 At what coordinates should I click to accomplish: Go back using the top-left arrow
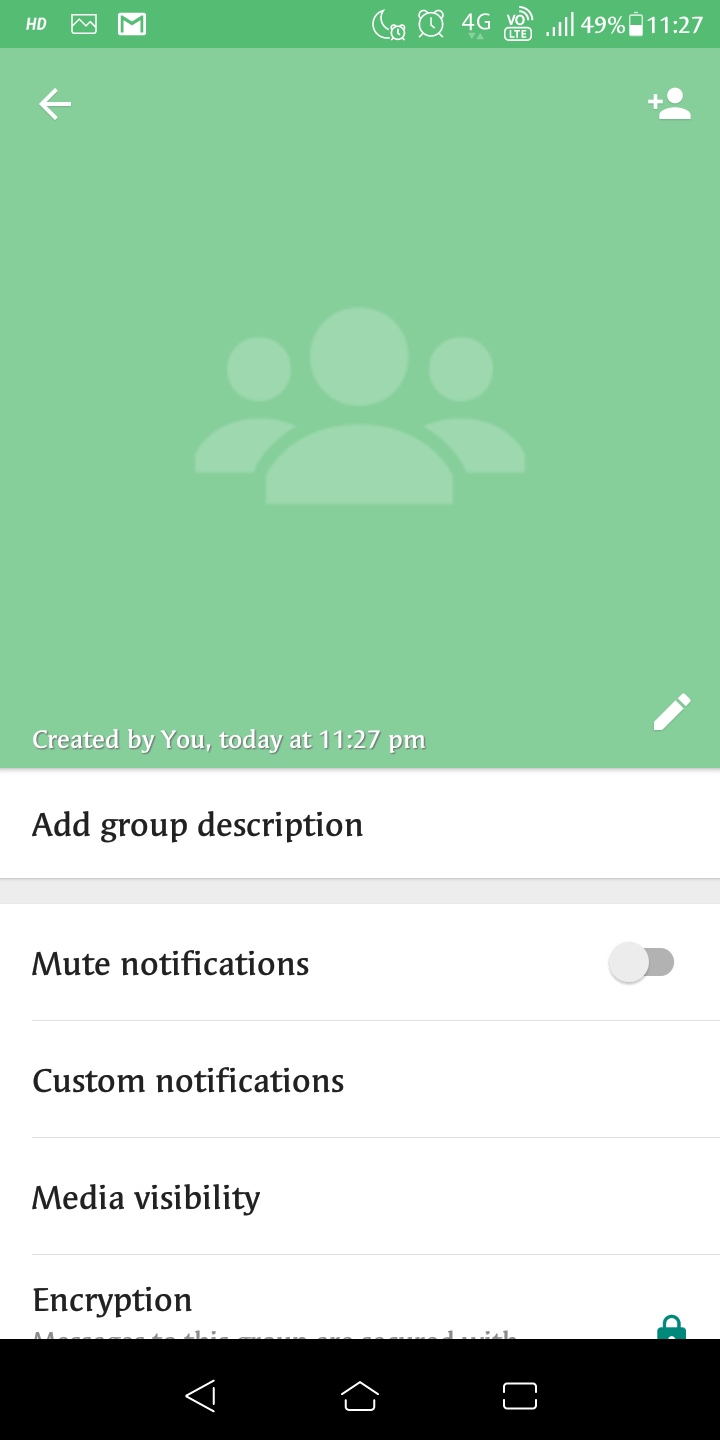(x=55, y=104)
